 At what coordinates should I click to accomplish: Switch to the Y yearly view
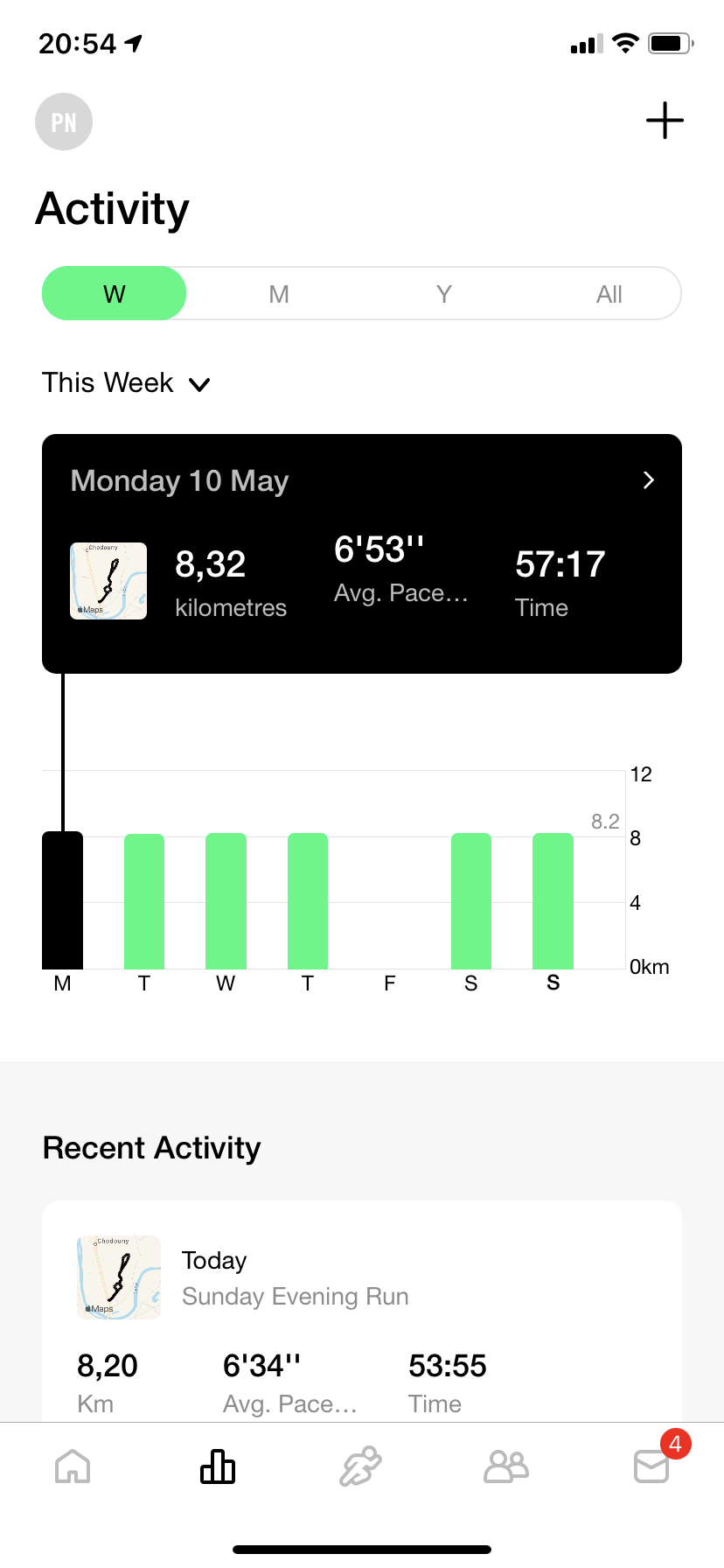(x=444, y=294)
